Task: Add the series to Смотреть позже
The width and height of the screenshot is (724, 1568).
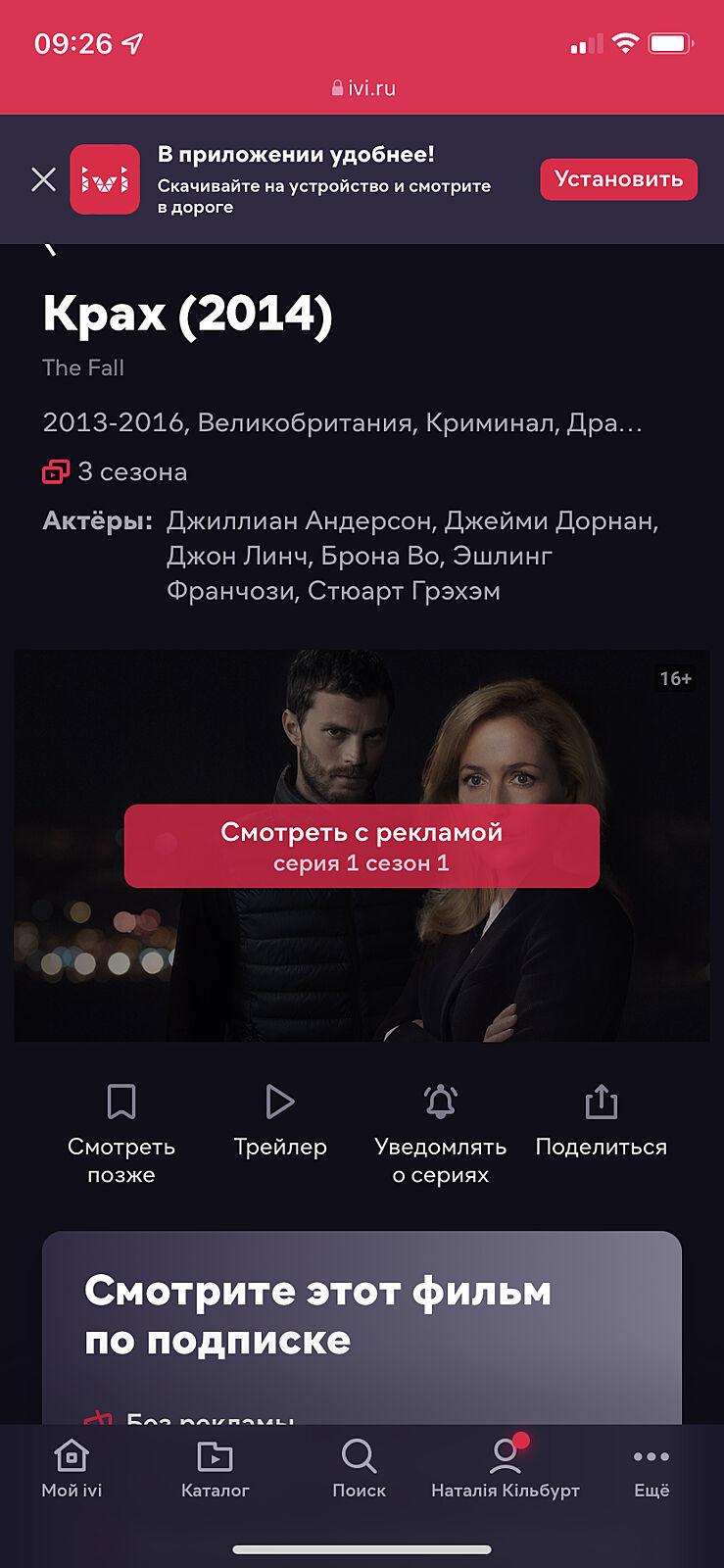Action: (x=121, y=1132)
